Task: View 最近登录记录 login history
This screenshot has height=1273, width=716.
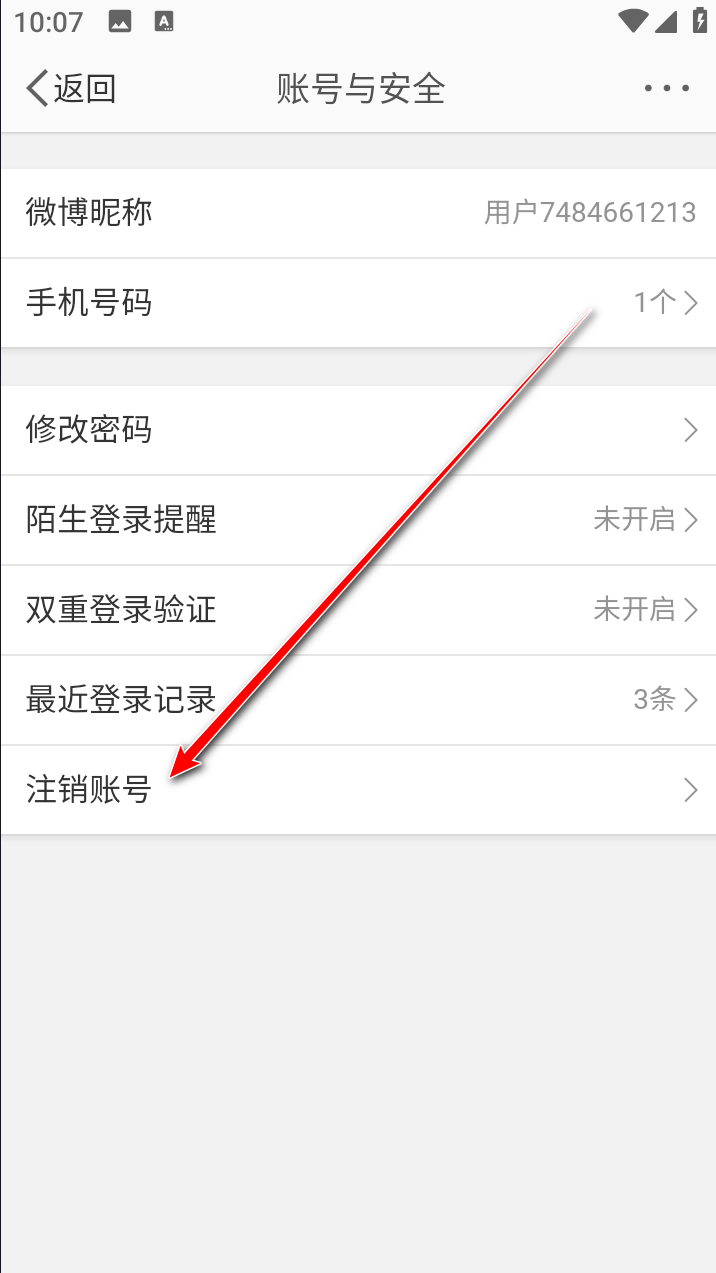Action: 358,700
